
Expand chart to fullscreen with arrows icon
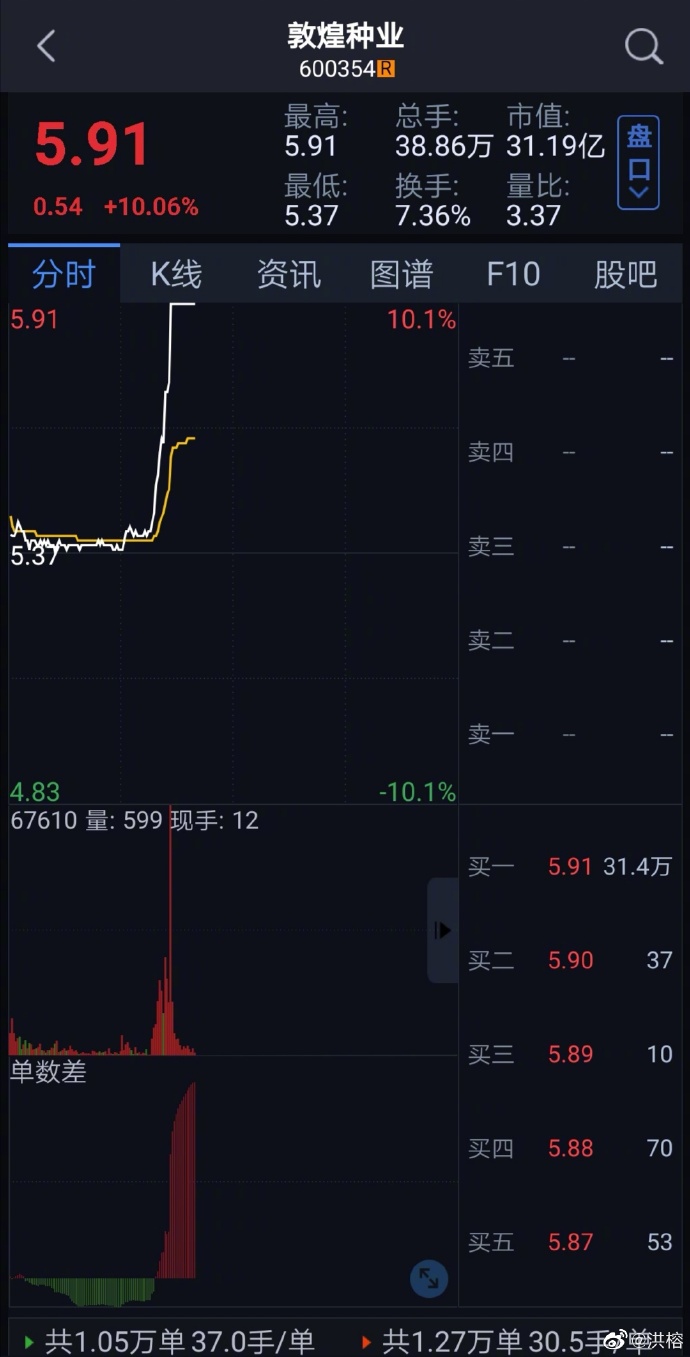pyautogui.click(x=429, y=1279)
